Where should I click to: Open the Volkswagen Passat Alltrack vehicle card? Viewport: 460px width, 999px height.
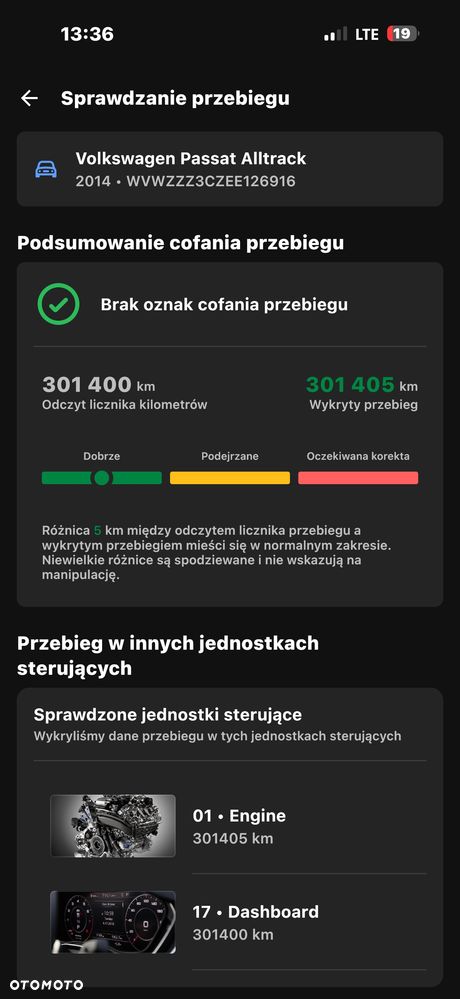point(230,169)
